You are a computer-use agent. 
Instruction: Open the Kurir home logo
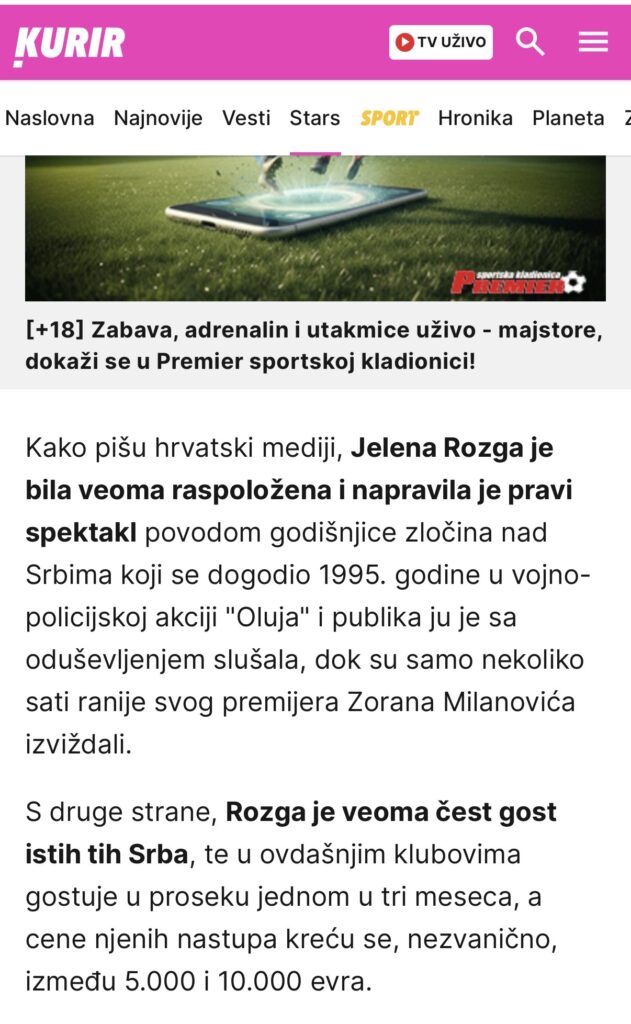click(69, 45)
